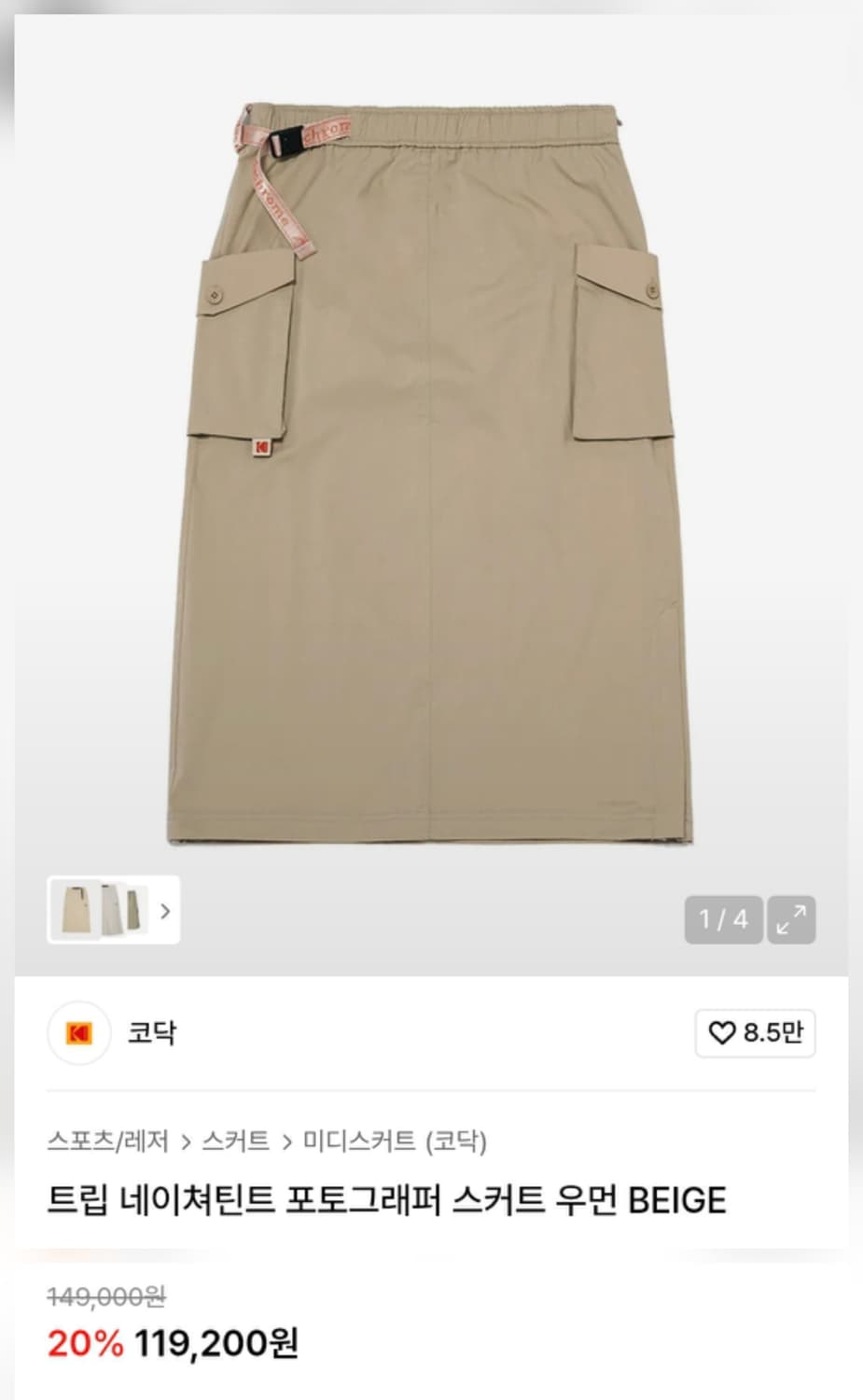The height and width of the screenshot is (1400, 863).
Task: Click the heart icon to like product
Action: click(x=725, y=1034)
